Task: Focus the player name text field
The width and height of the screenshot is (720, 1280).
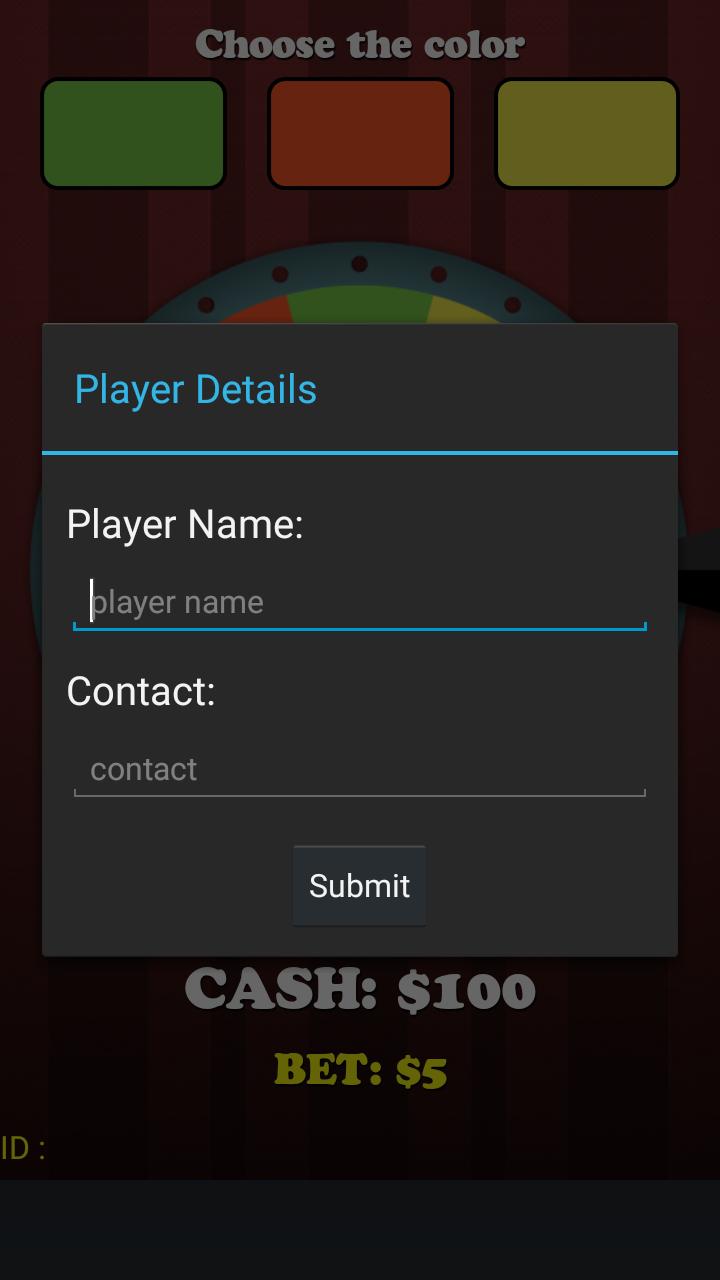Action: tap(360, 602)
